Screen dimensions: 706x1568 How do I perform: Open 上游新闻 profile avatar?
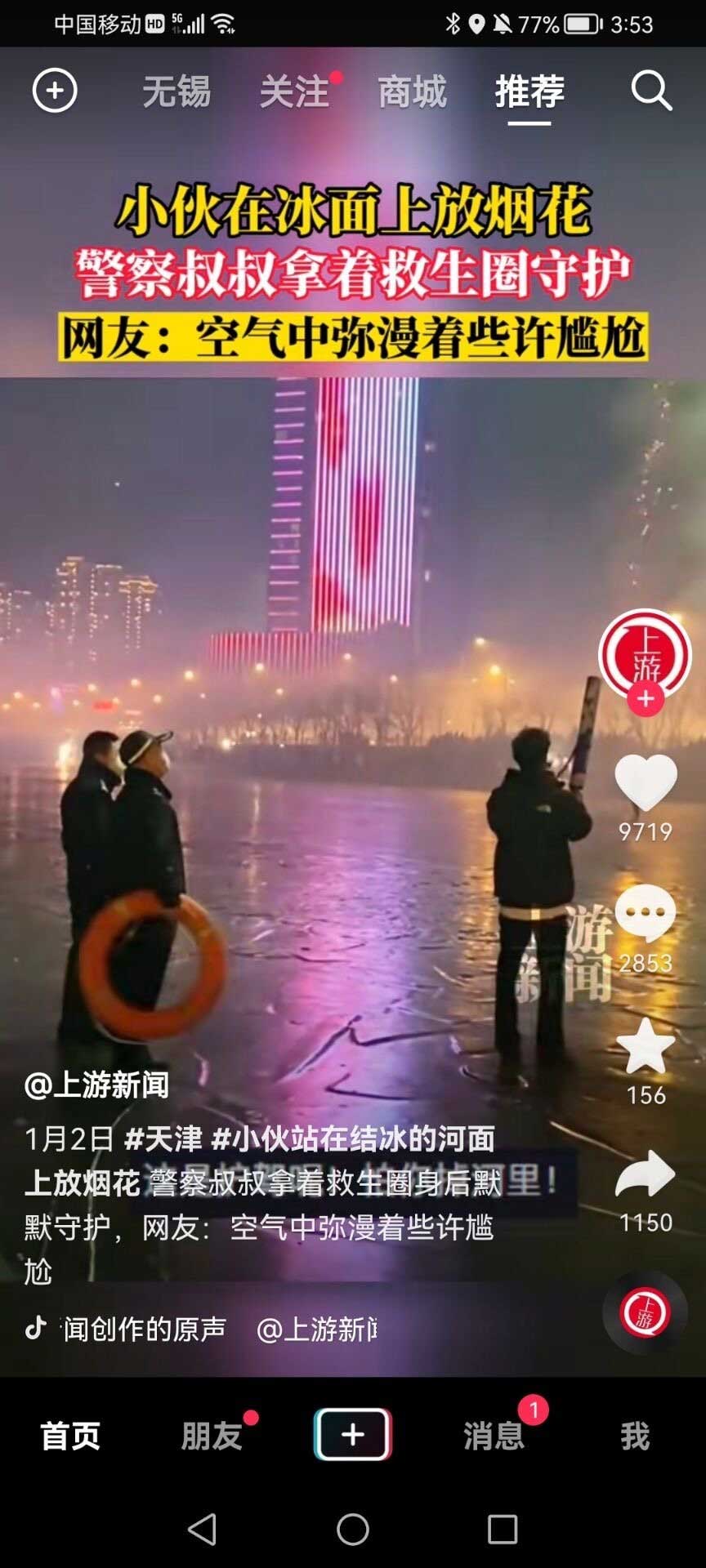[x=645, y=653]
